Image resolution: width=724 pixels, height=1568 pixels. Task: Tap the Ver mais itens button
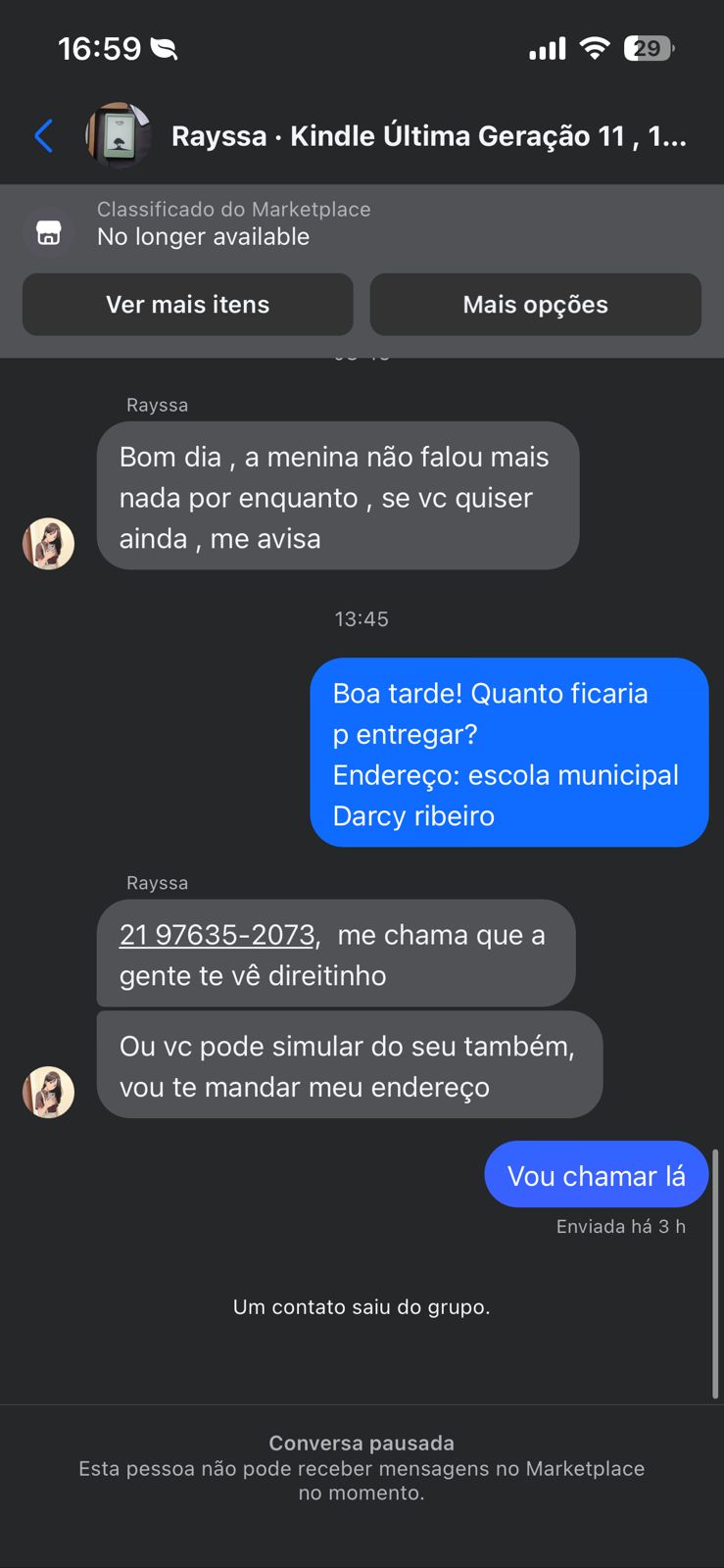187,305
